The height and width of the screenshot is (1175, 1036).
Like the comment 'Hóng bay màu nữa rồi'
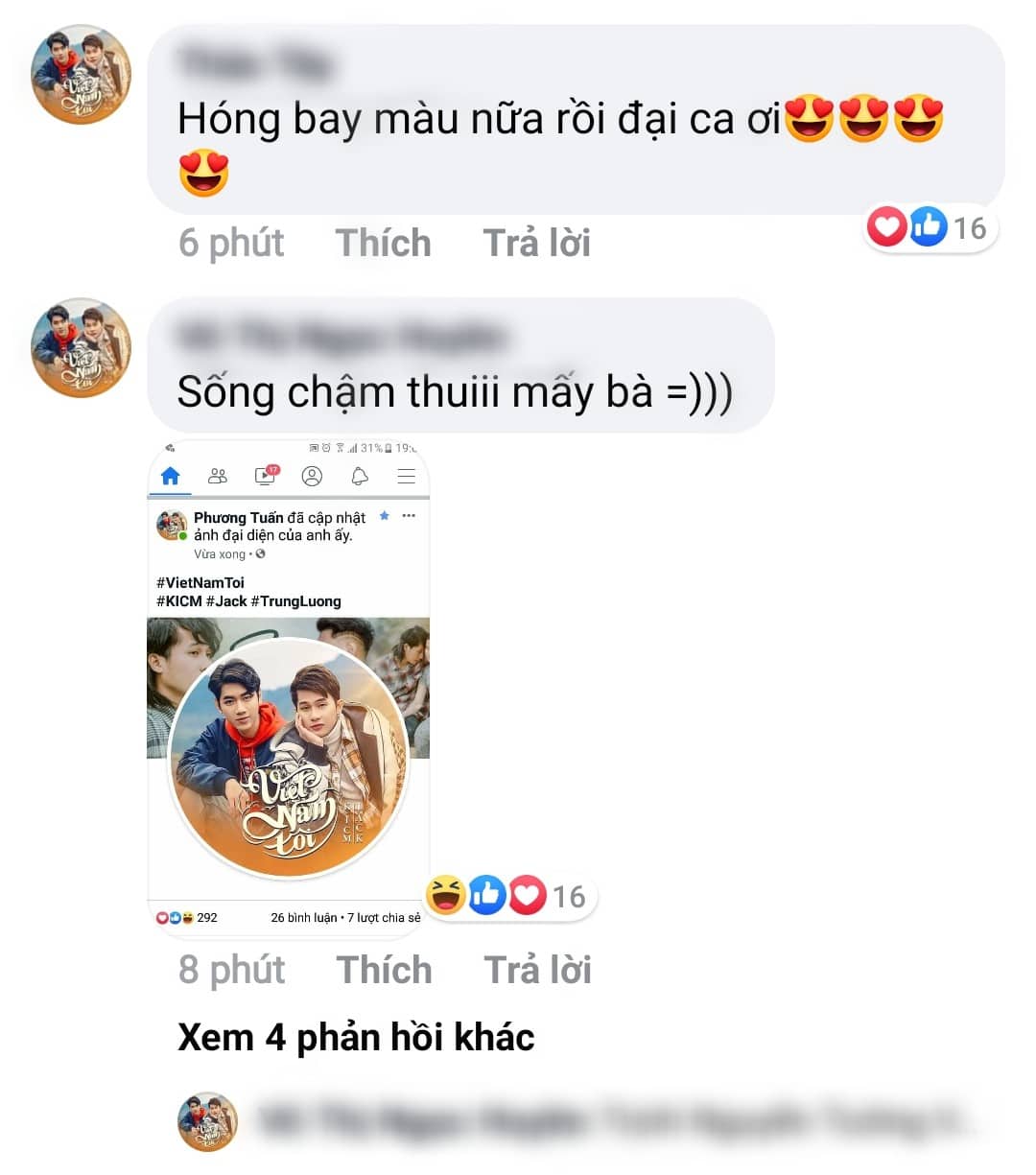pos(383,244)
